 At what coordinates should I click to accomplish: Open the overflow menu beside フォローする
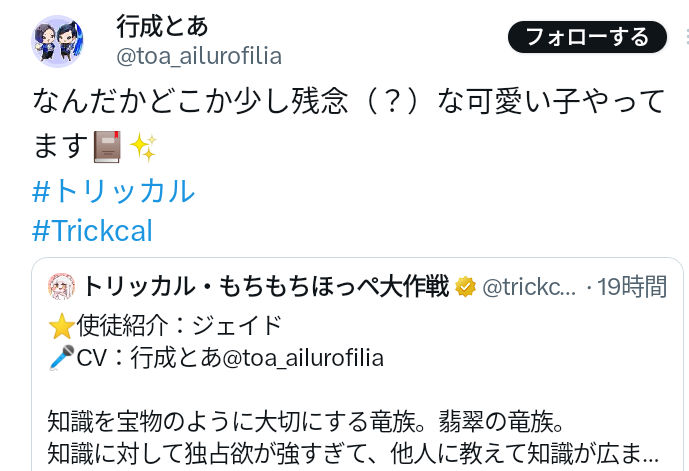(x=686, y=37)
